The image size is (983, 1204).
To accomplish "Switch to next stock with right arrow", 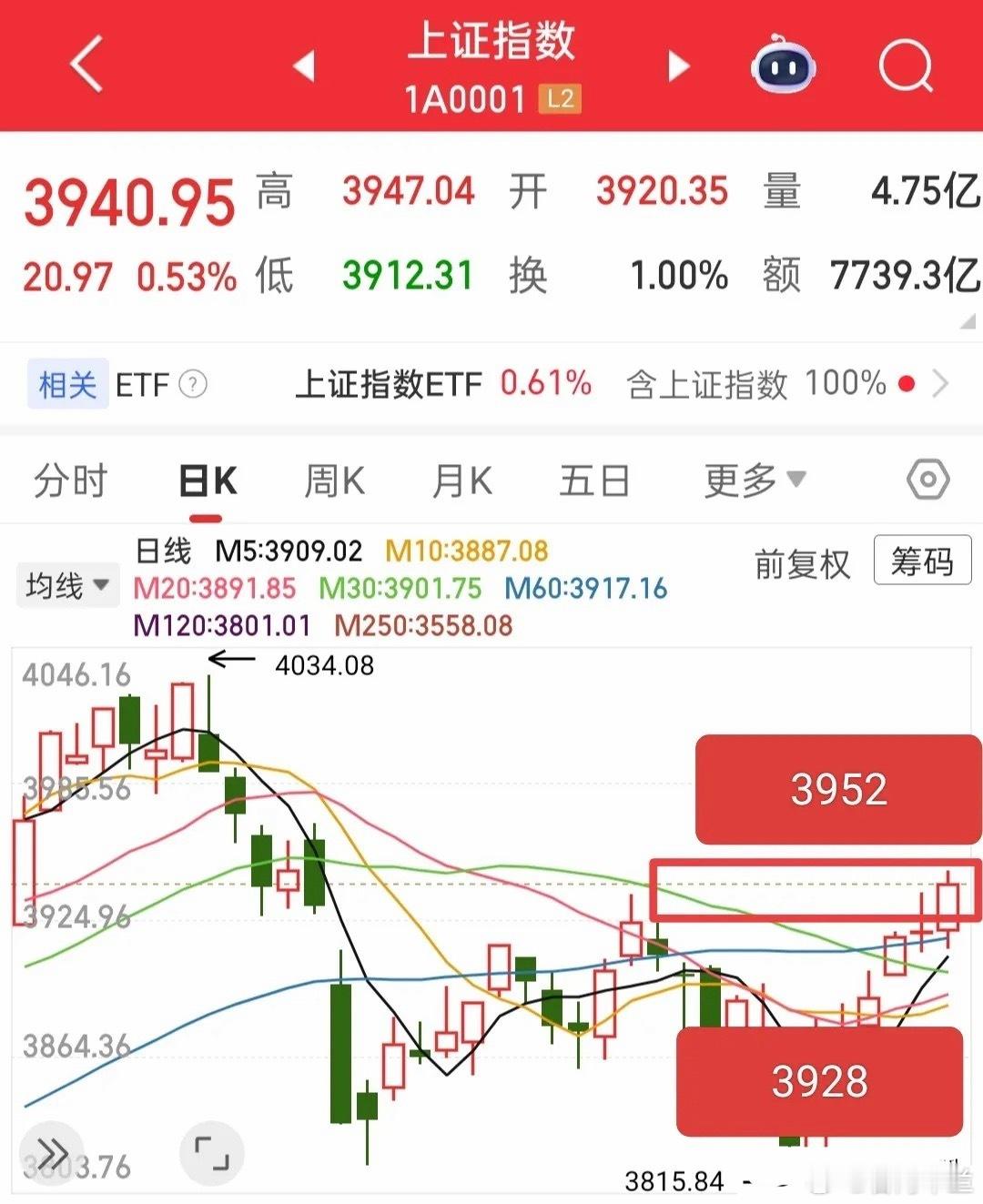I will tap(678, 66).
